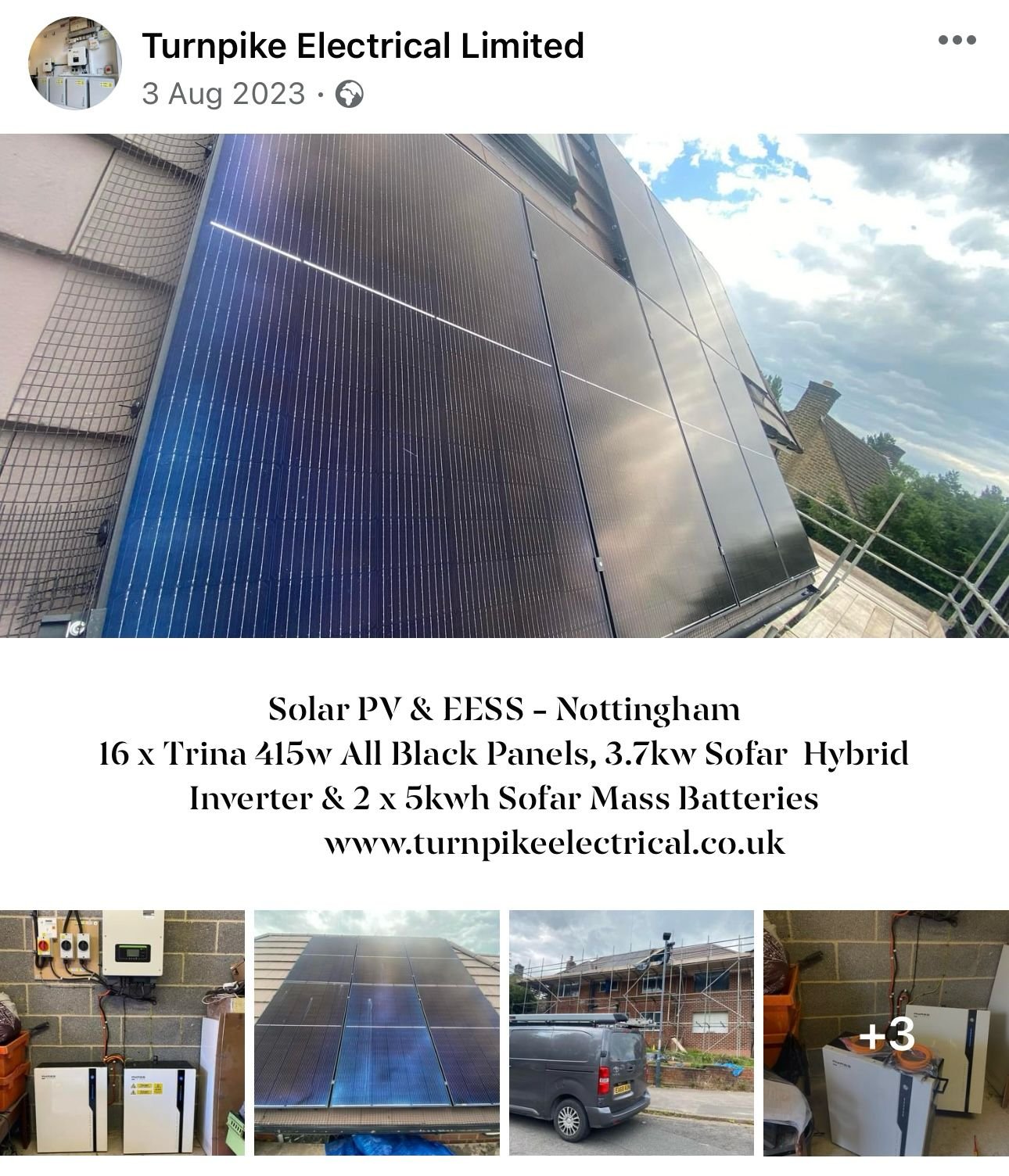Open Turnpike Electrical Limited's profile picture
The image size is (1009, 1176).
click(x=75, y=63)
